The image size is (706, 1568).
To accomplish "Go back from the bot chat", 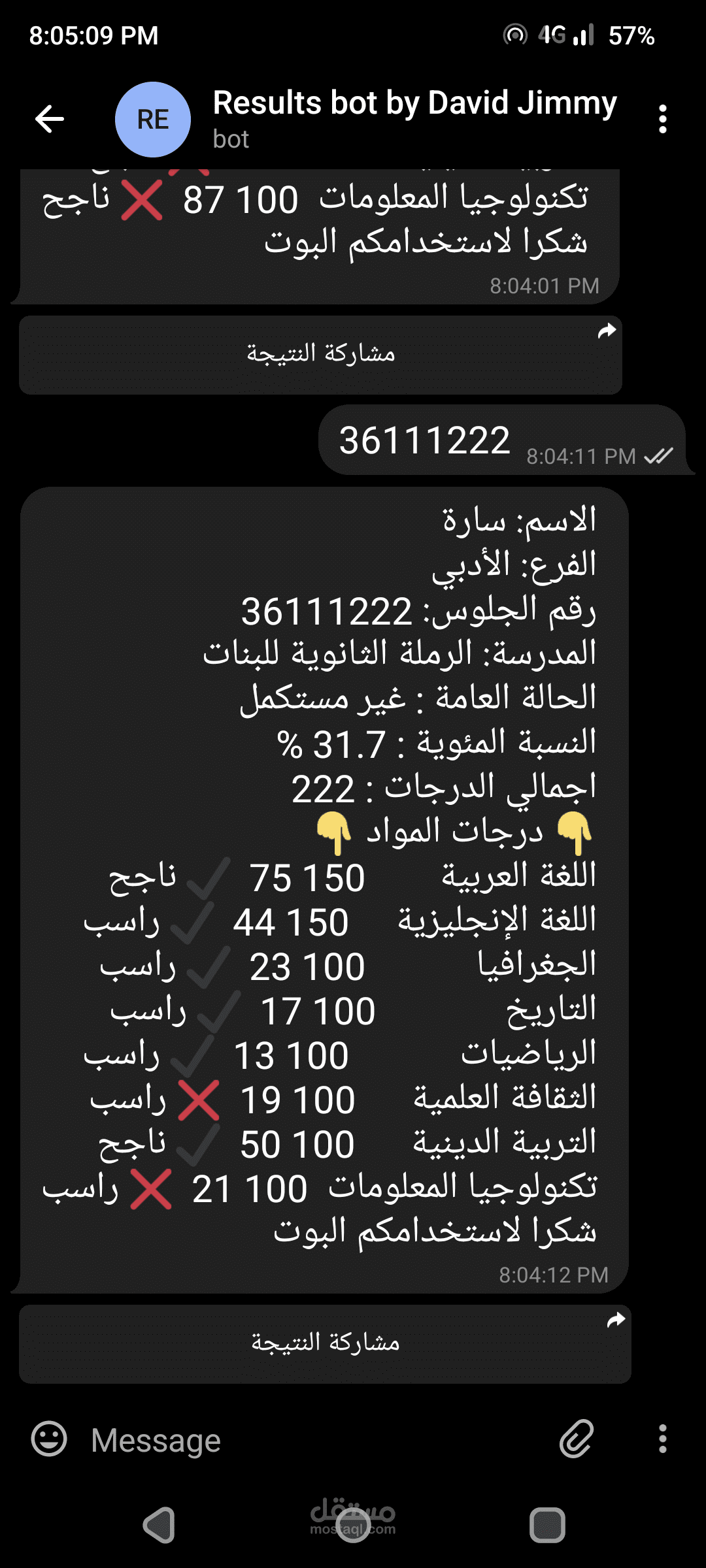I will [x=50, y=119].
